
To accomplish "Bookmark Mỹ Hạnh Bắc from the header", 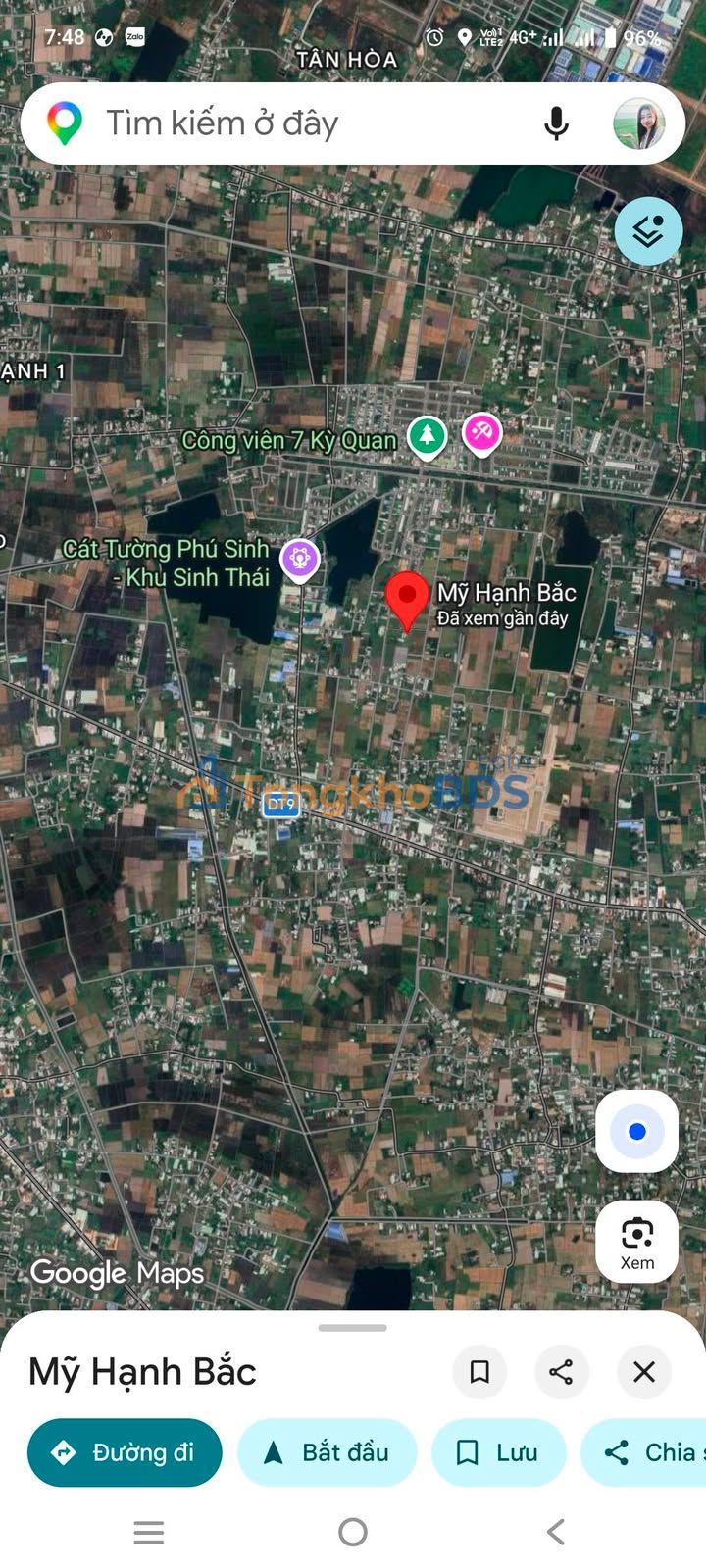I will pyautogui.click(x=479, y=1371).
